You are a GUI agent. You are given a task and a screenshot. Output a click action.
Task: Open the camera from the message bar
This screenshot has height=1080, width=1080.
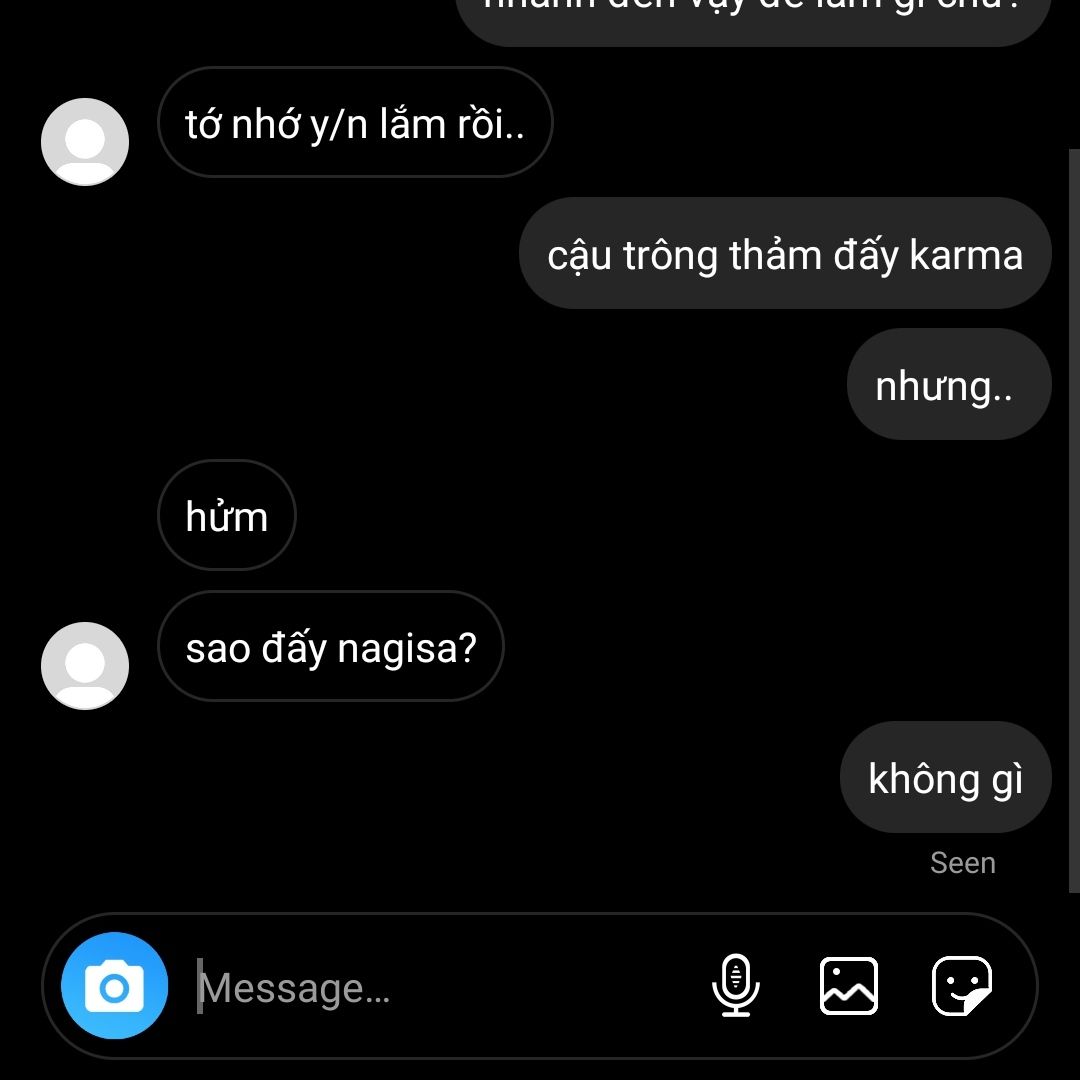point(114,986)
